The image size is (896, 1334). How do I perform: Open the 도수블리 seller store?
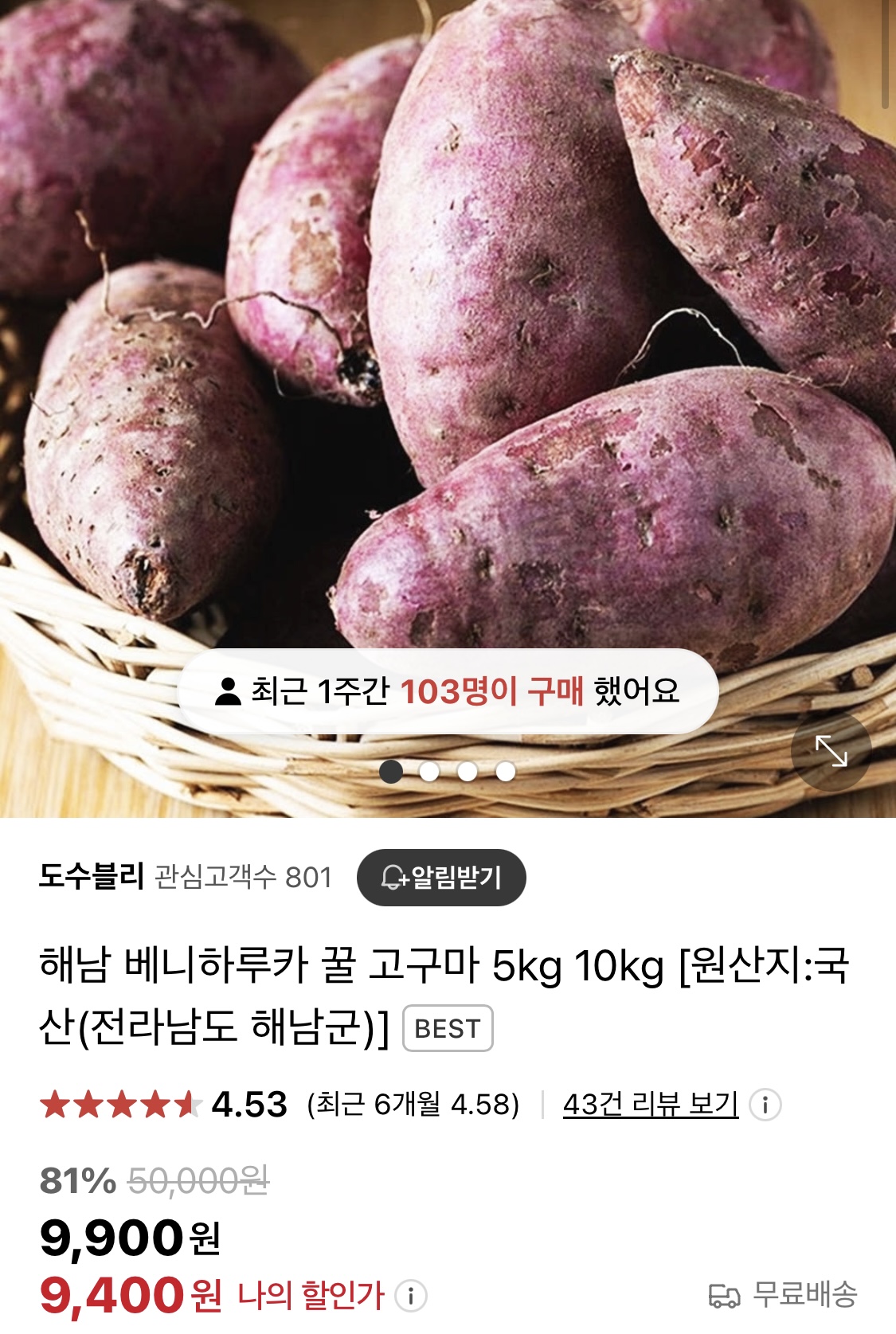pos(91,877)
